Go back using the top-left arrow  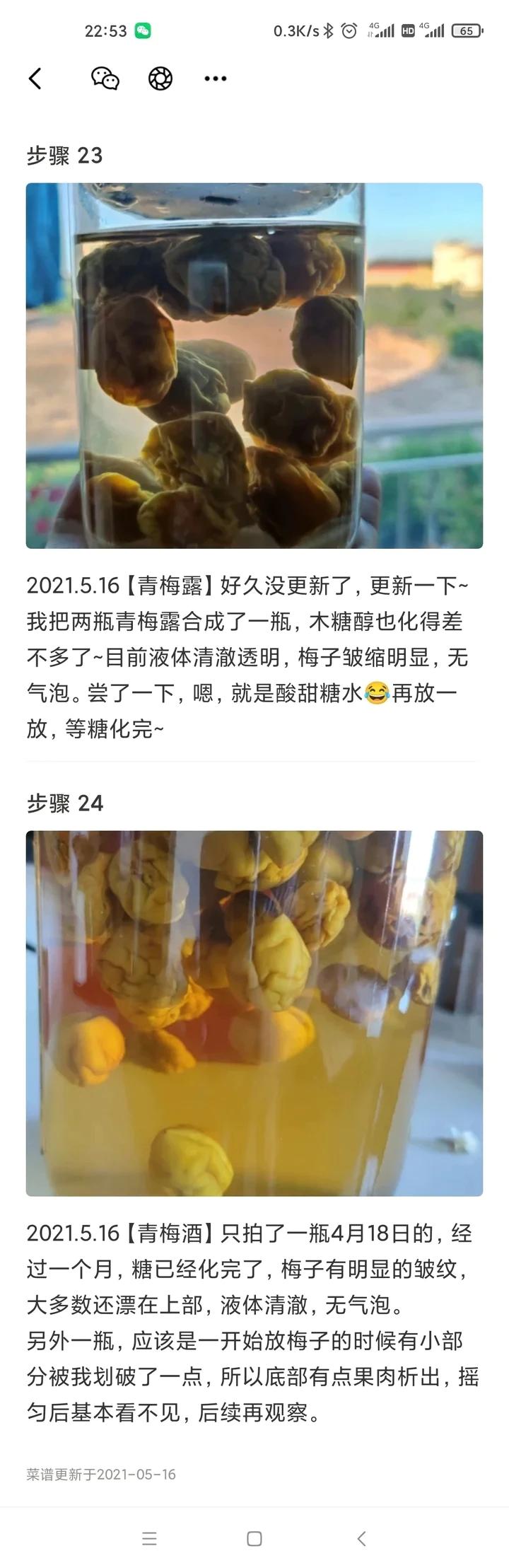tap(35, 79)
